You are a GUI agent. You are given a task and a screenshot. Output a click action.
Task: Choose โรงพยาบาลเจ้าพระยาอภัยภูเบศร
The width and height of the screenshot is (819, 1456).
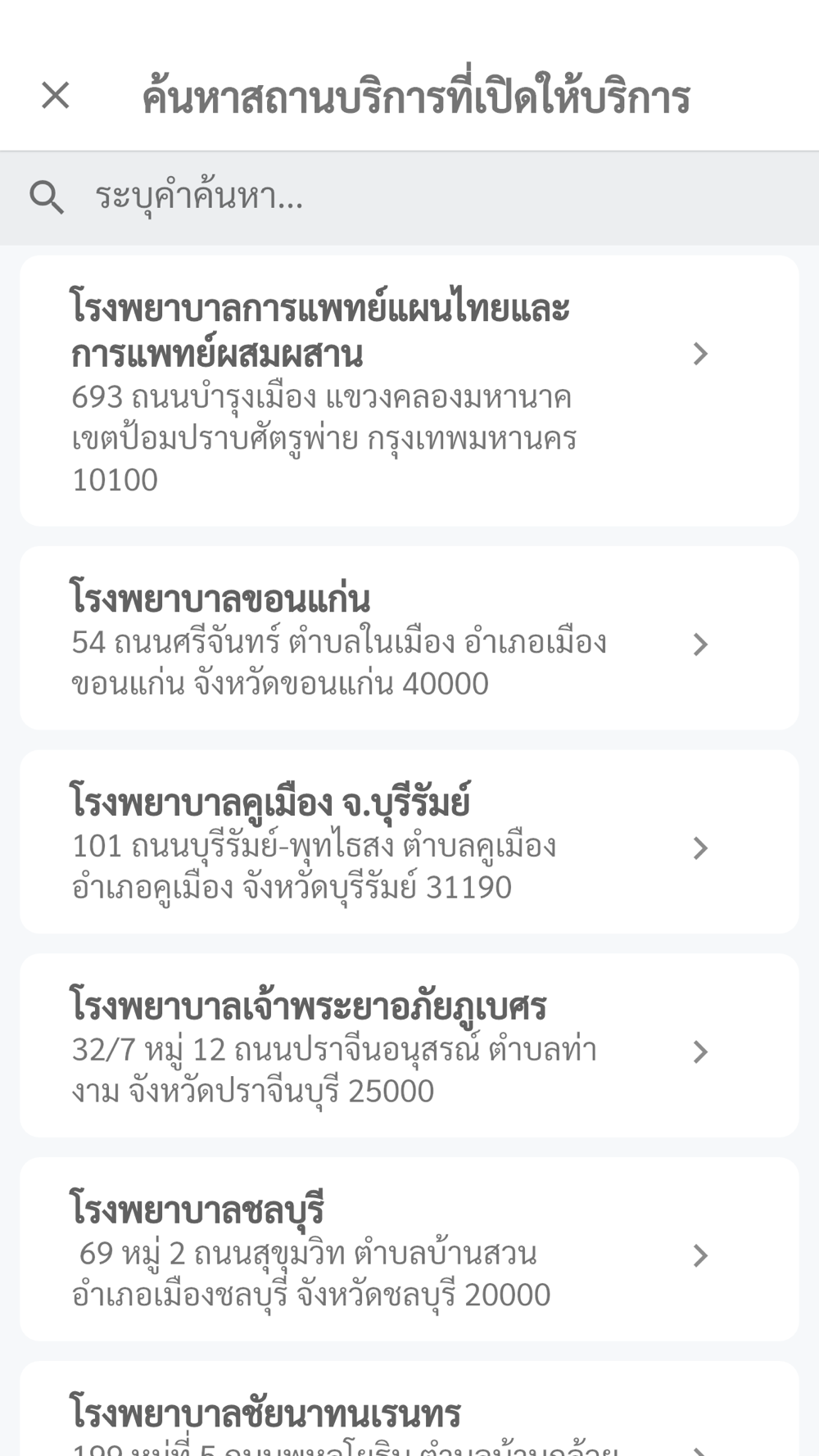[x=409, y=1046]
